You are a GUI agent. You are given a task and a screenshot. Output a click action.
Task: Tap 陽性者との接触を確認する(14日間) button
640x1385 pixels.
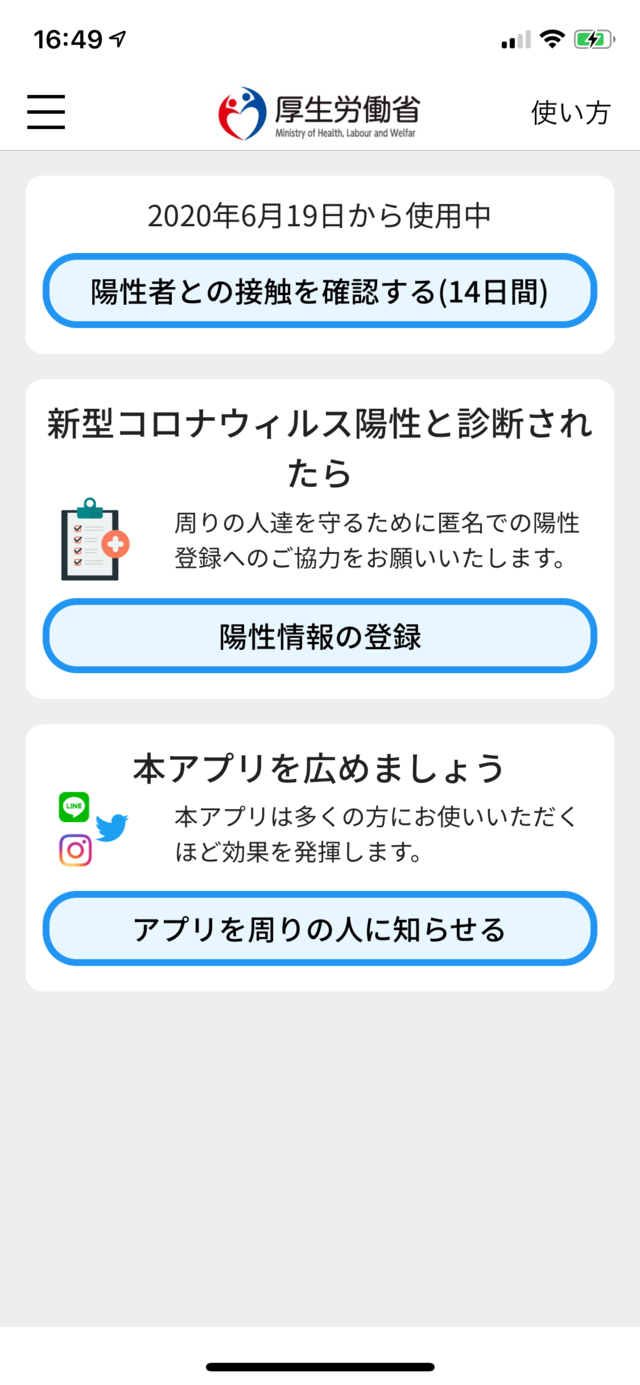pos(320,291)
